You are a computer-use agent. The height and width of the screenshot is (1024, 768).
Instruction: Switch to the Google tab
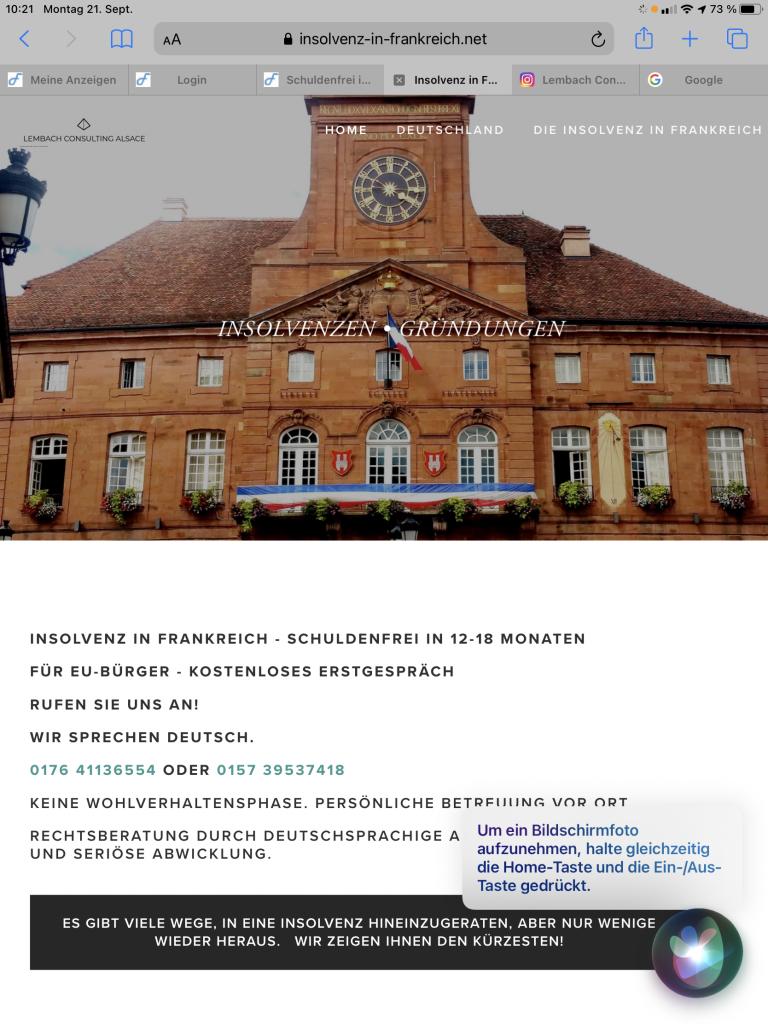click(704, 80)
